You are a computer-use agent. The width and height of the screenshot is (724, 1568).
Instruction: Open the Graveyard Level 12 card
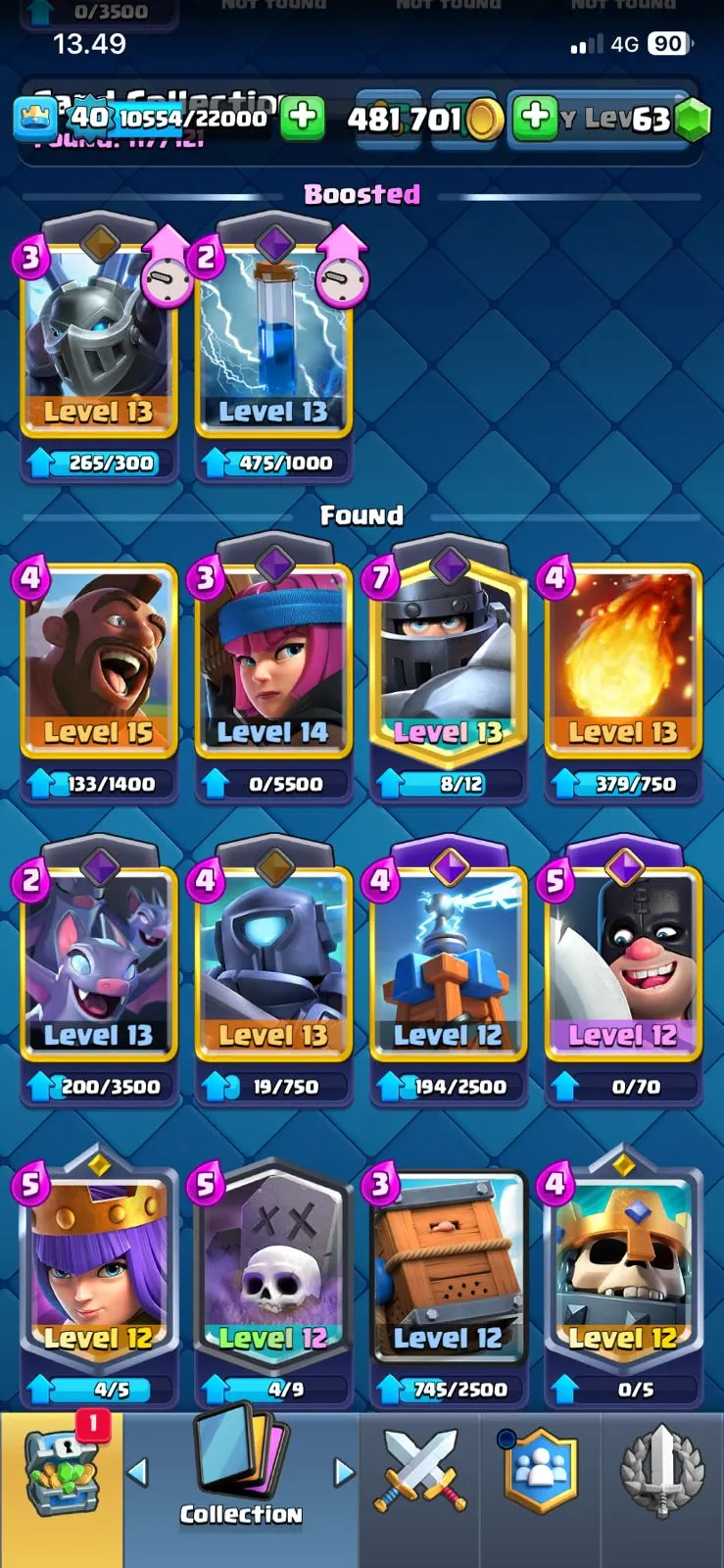pos(273,1269)
